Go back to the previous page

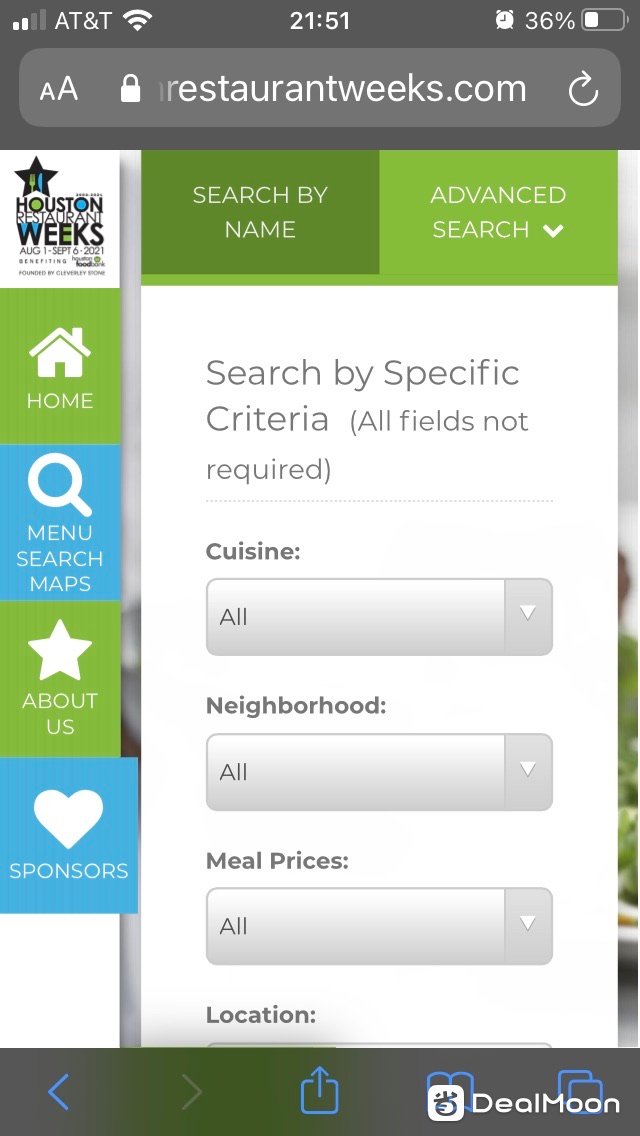(x=59, y=1092)
